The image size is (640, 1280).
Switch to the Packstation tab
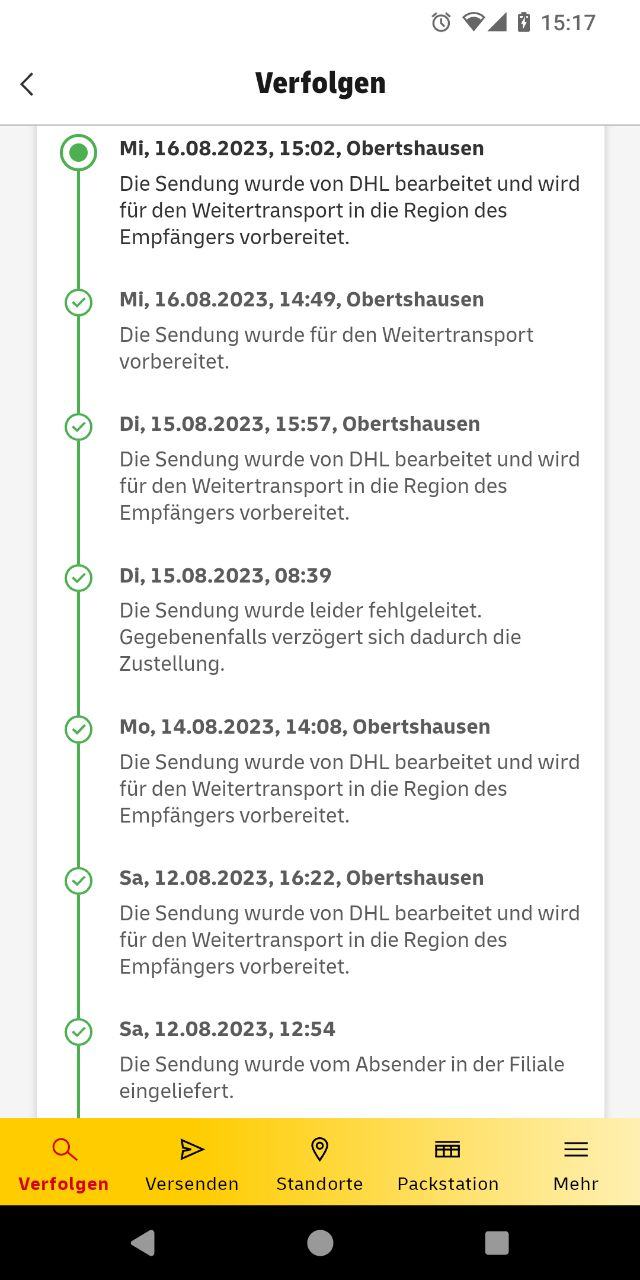448,1164
